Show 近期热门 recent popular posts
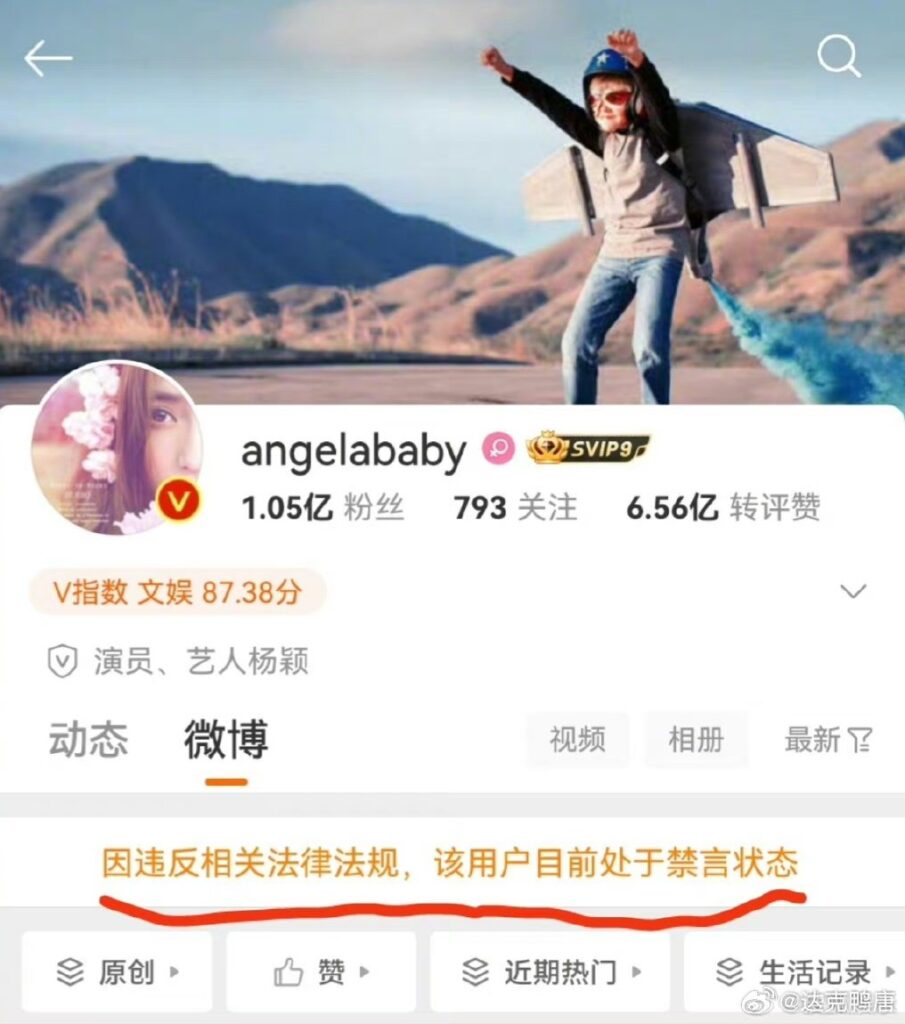The height and width of the screenshot is (1024, 905). (549, 971)
